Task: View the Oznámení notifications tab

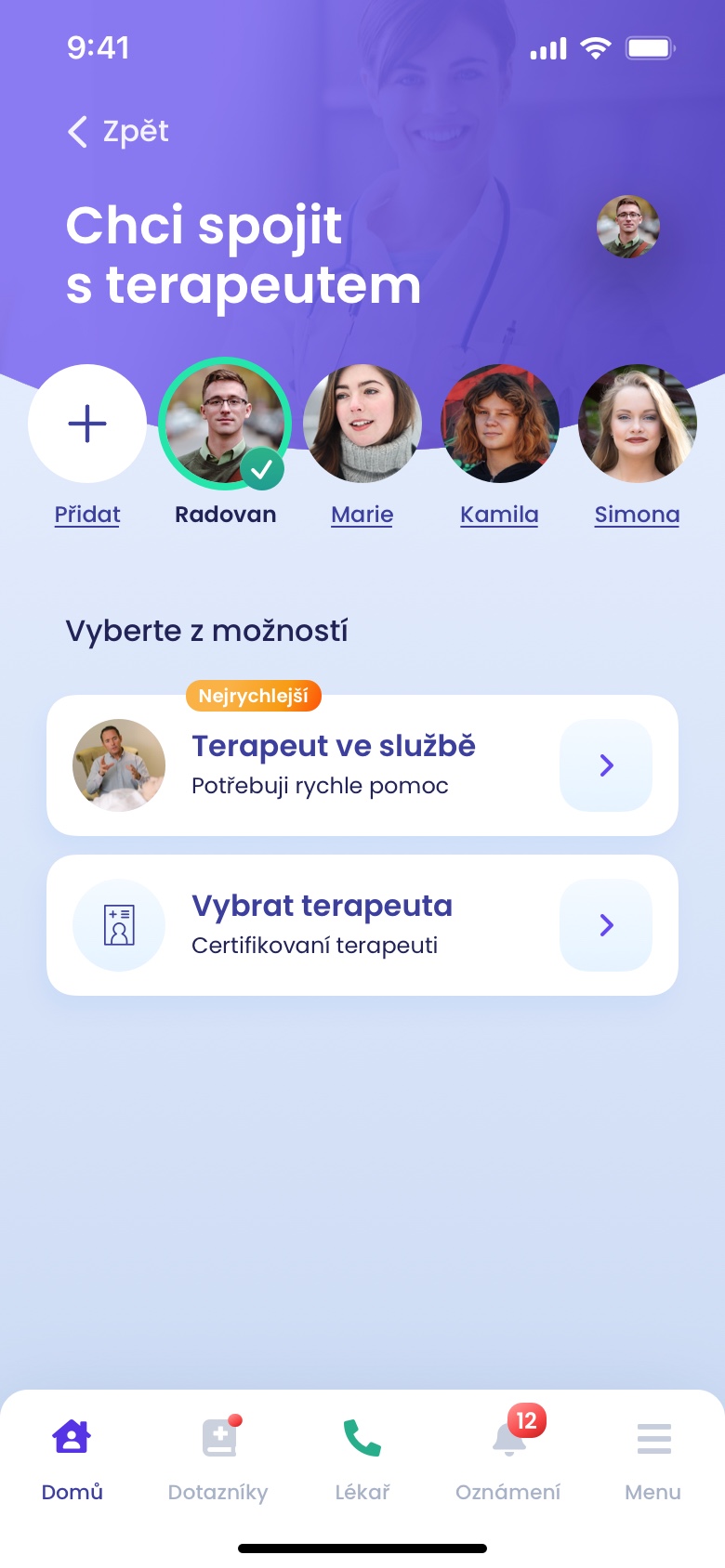Action: (508, 1458)
